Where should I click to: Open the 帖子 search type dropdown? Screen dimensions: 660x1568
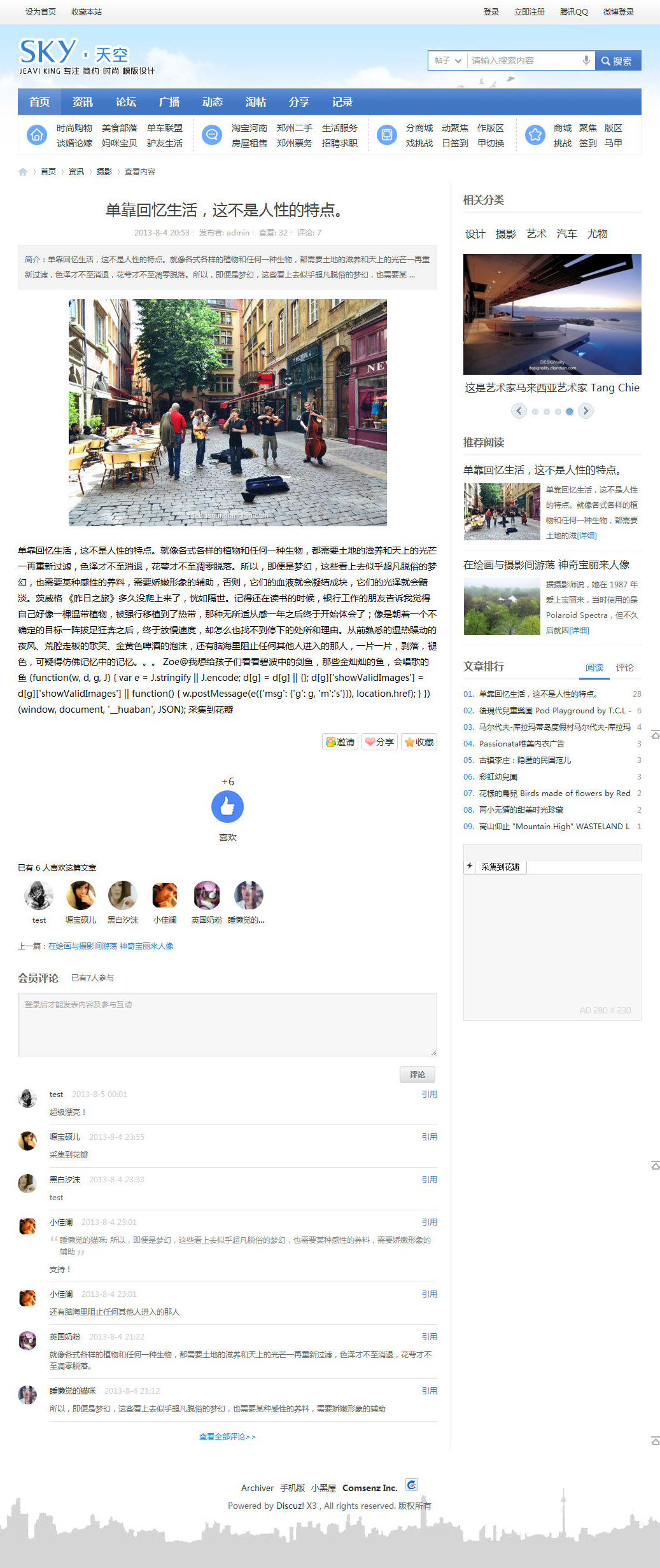pos(447,61)
